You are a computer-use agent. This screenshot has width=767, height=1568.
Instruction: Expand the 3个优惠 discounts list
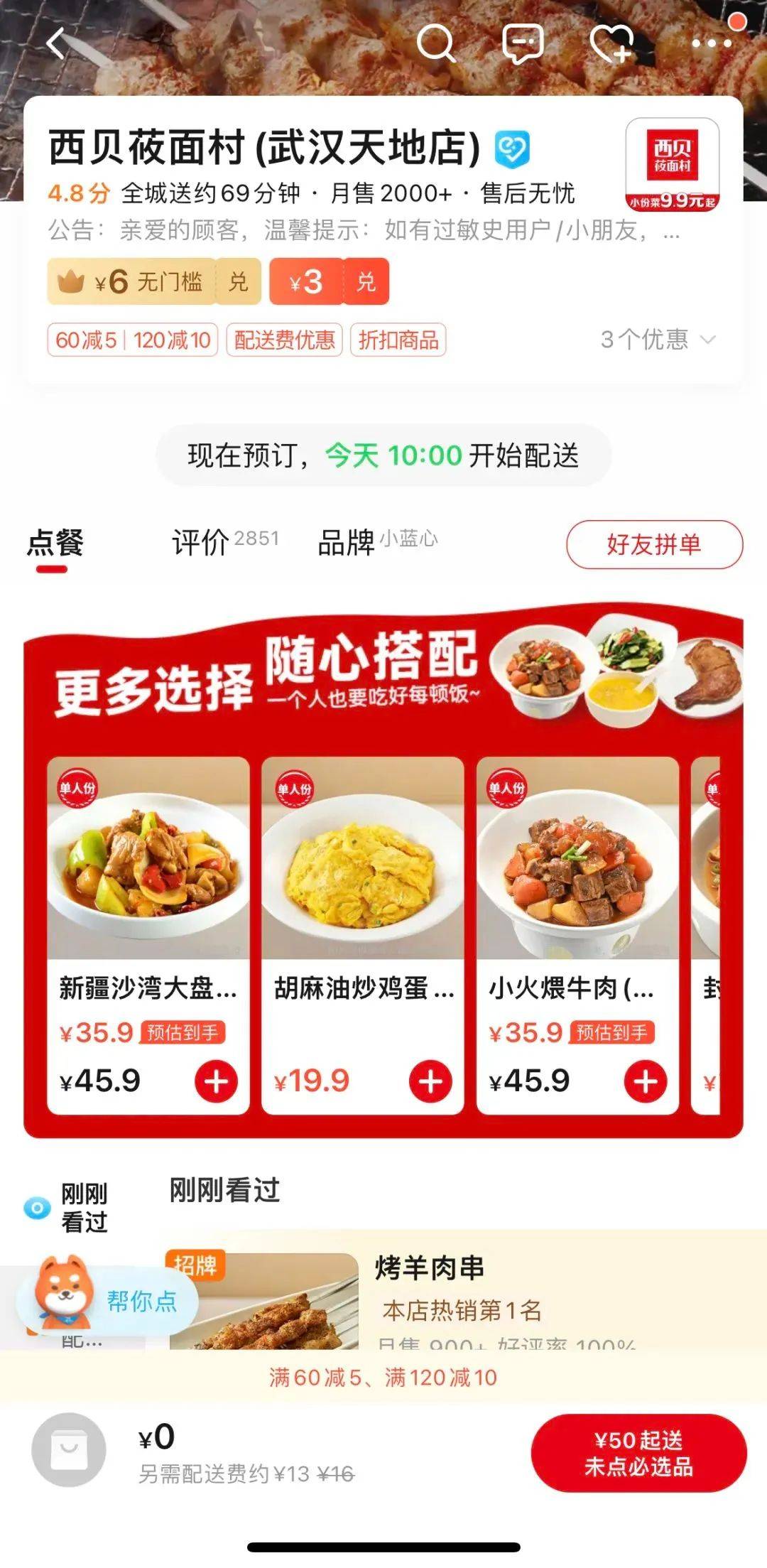coord(658,340)
